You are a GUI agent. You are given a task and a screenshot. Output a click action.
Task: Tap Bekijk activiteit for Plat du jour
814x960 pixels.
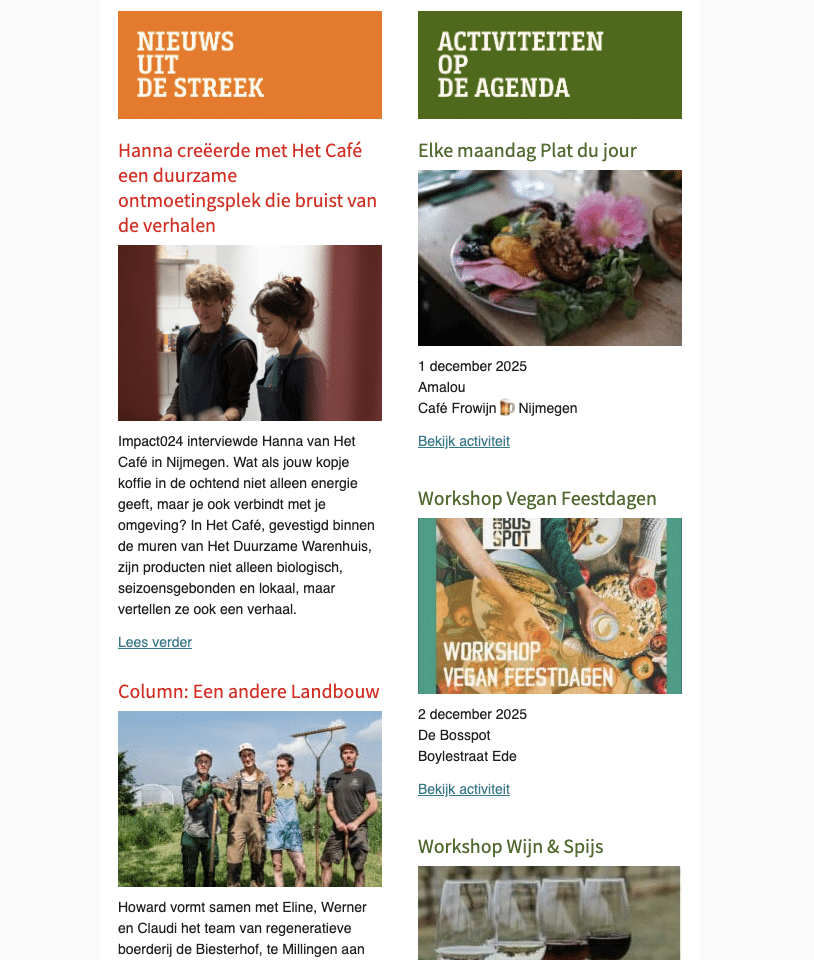[x=464, y=441]
